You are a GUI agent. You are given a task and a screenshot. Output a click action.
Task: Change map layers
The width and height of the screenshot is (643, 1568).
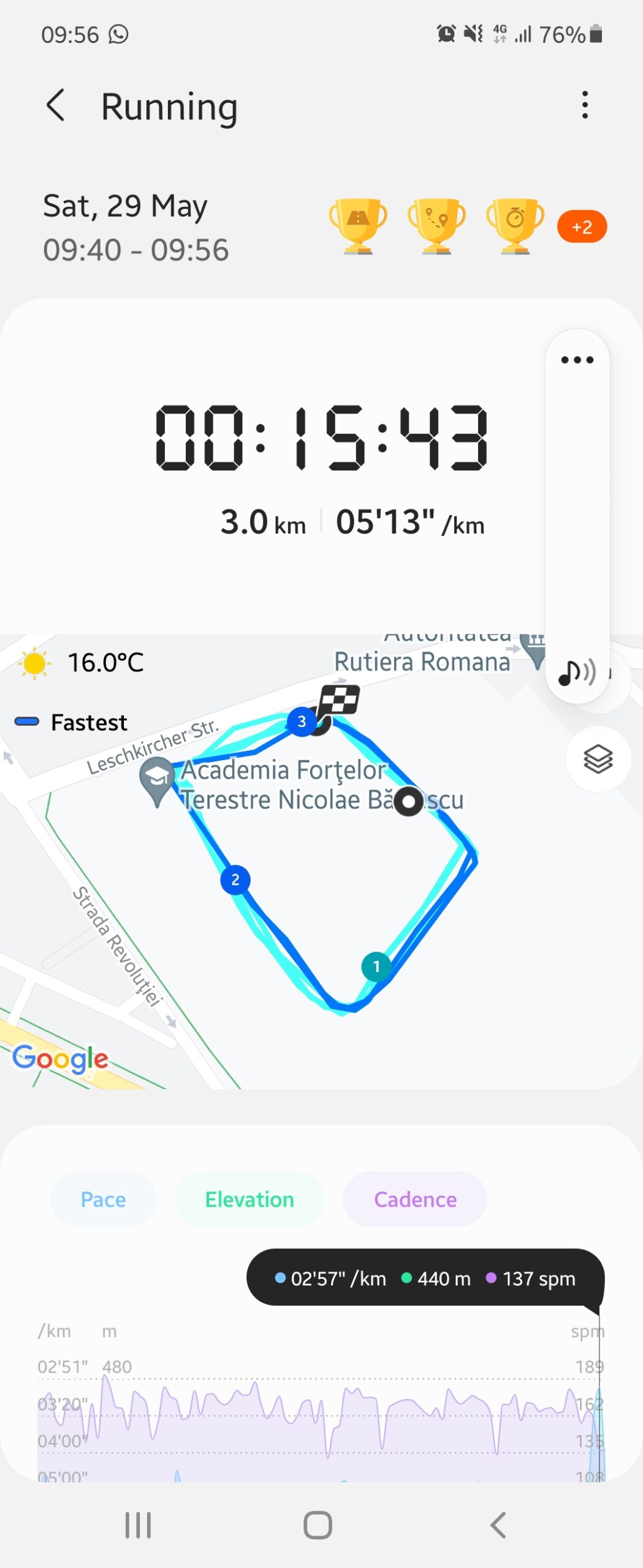pos(598,759)
